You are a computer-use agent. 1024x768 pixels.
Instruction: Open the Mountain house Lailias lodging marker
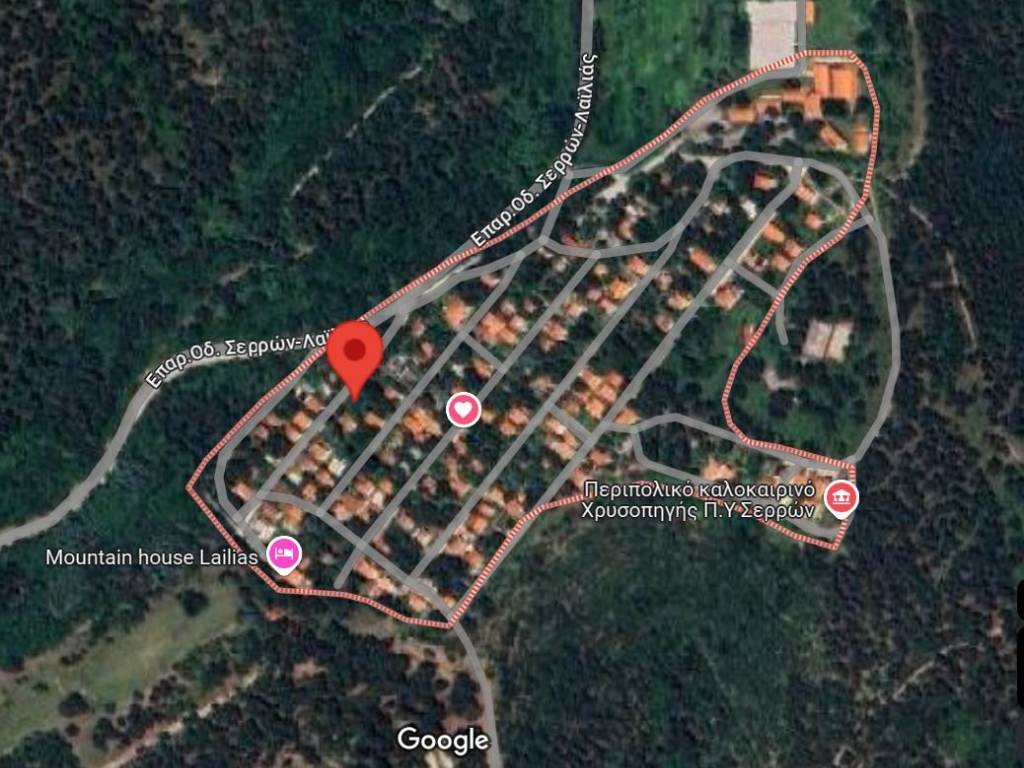tap(285, 555)
